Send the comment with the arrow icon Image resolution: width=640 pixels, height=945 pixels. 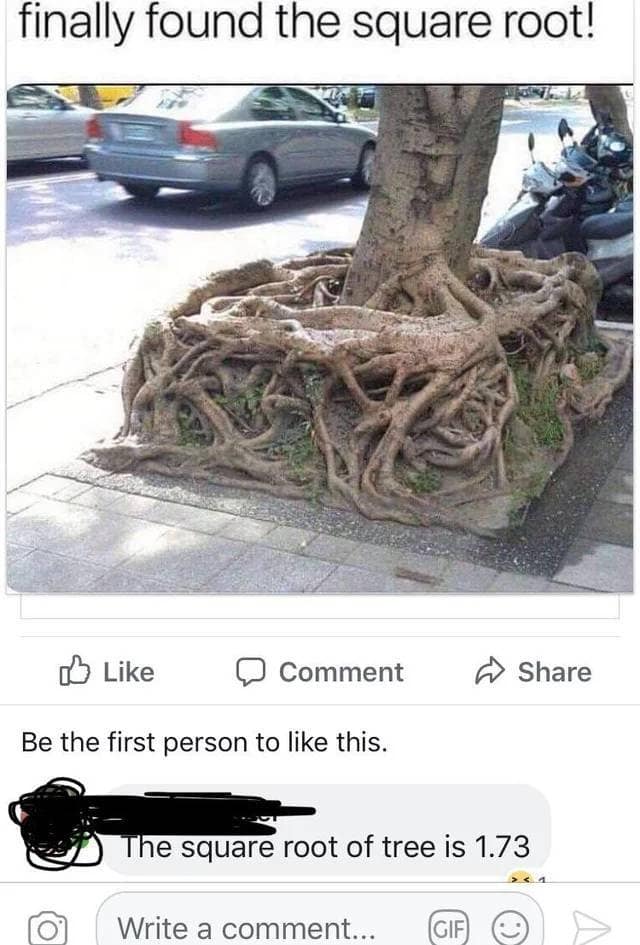(x=588, y=928)
